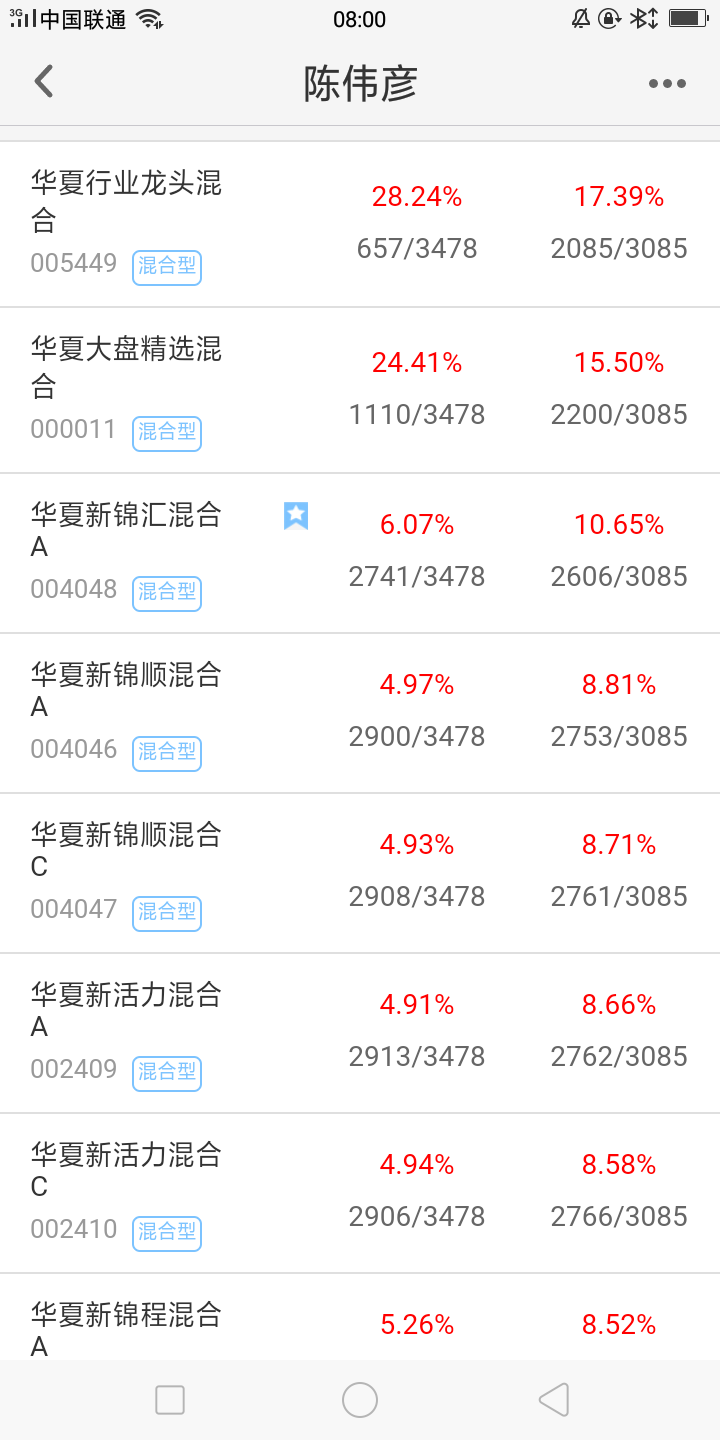The width and height of the screenshot is (720, 1440).
Task: Open the more options menu
Action: pos(666,83)
